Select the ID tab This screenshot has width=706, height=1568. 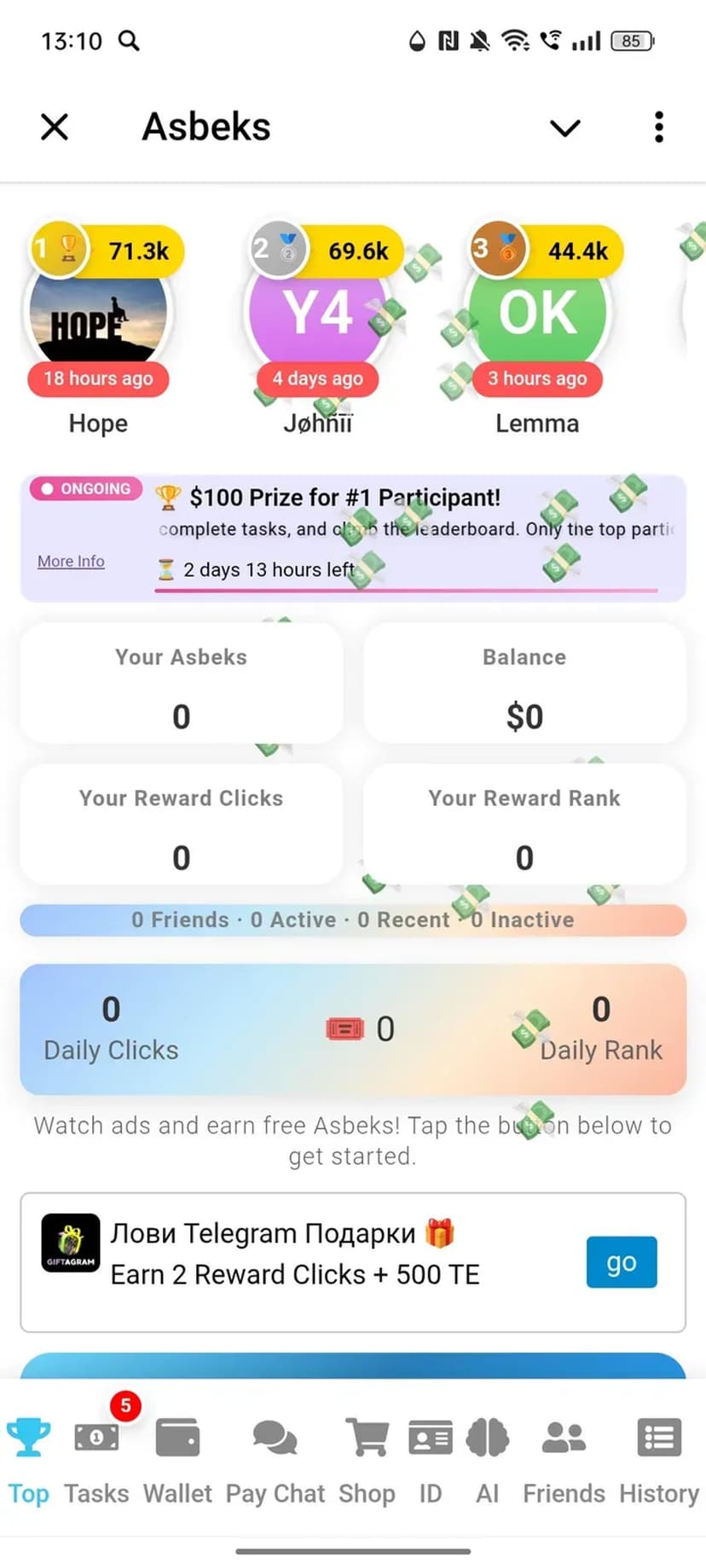pos(431,1457)
